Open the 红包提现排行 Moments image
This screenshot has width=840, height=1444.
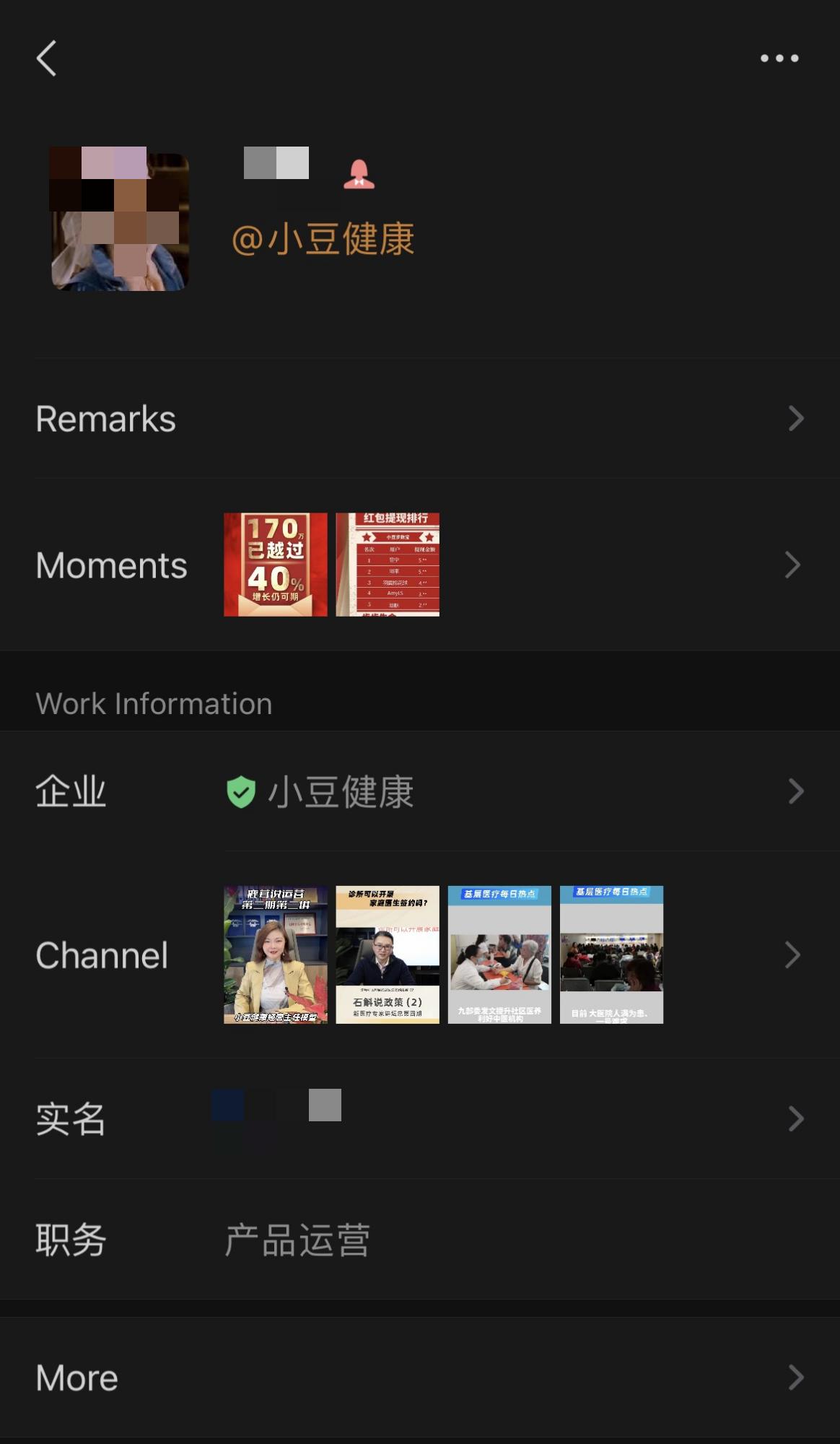click(x=388, y=565)
